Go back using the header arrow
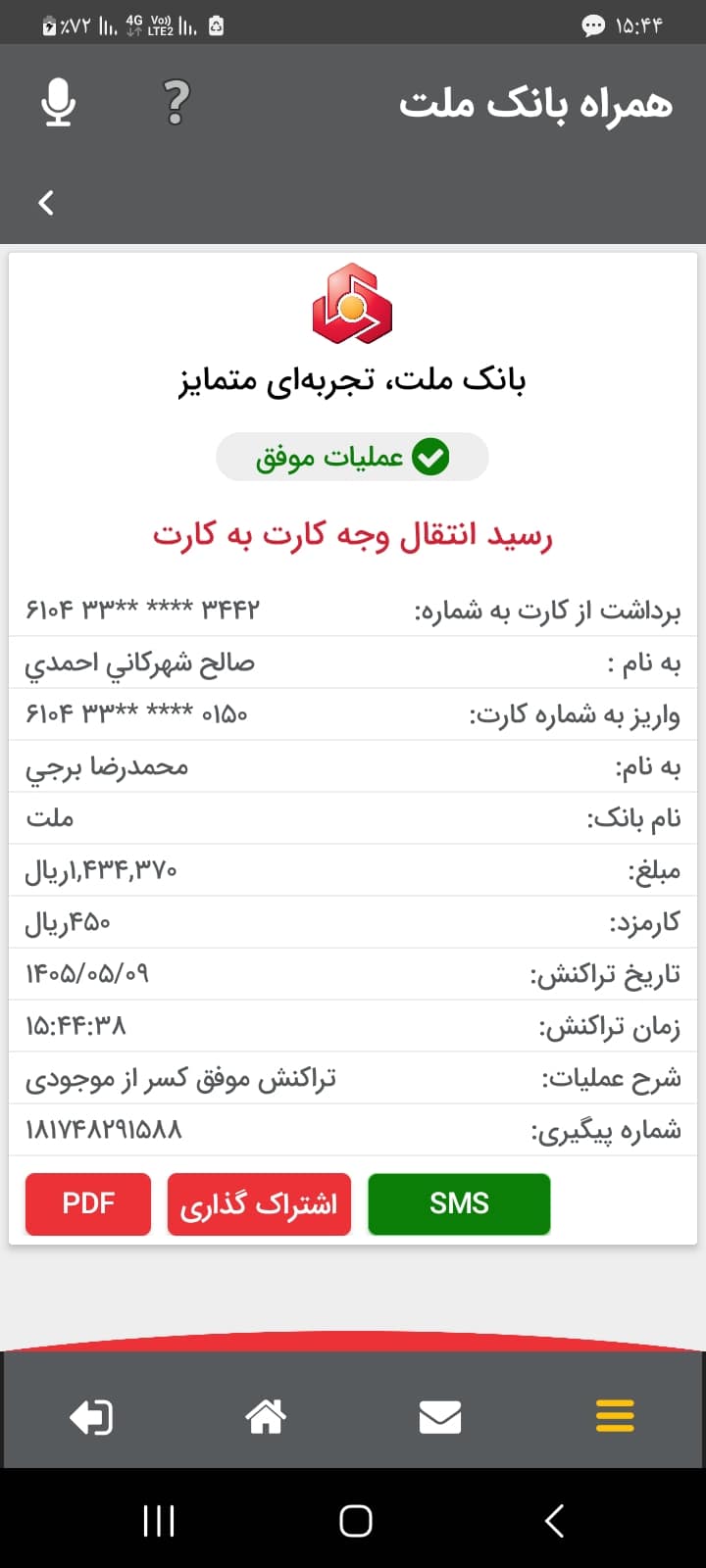This screenshot has width=706, height=1568. coord(45,203)
